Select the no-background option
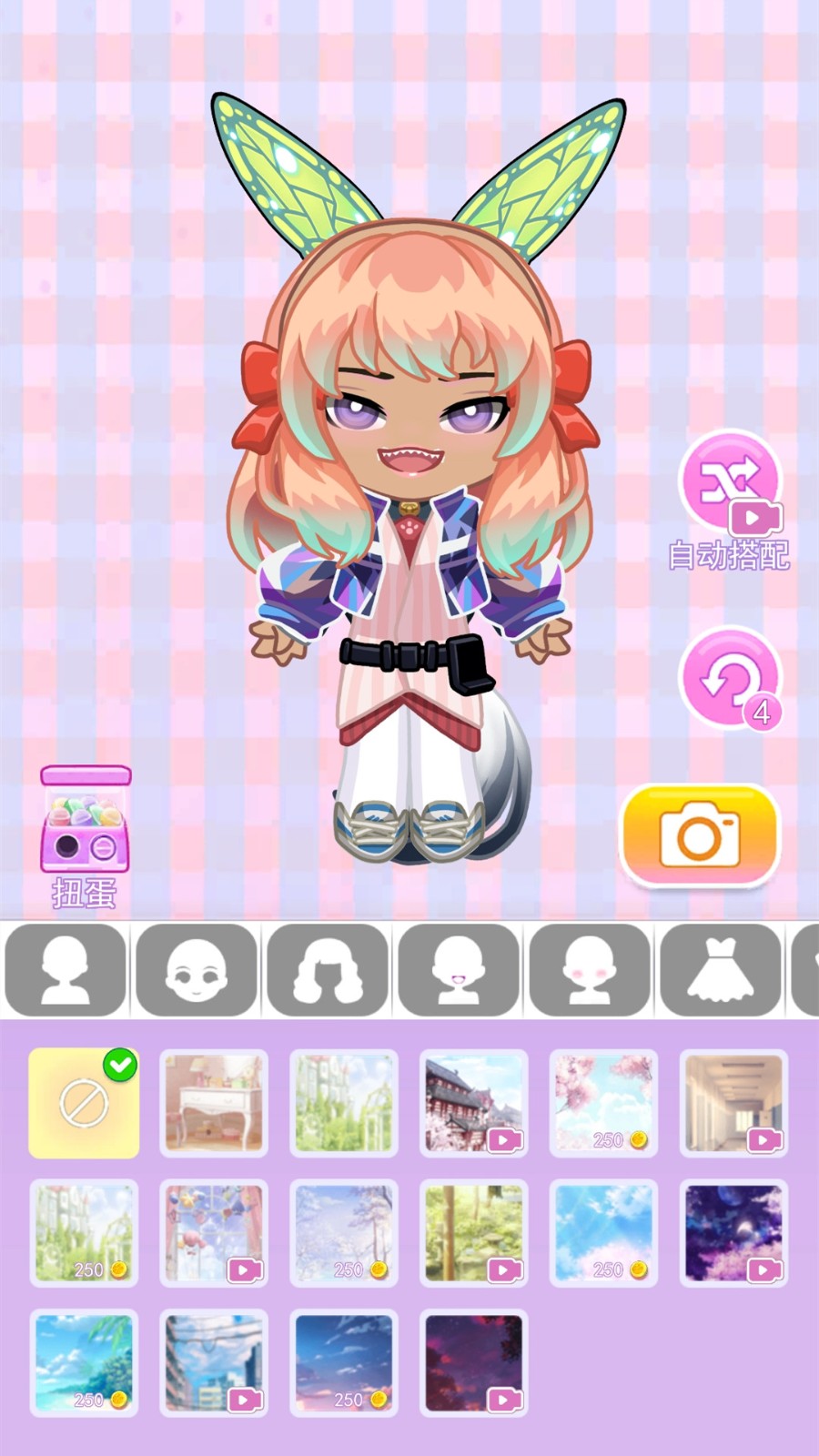The image size is (819, 1456). [x=84, y=1103]
